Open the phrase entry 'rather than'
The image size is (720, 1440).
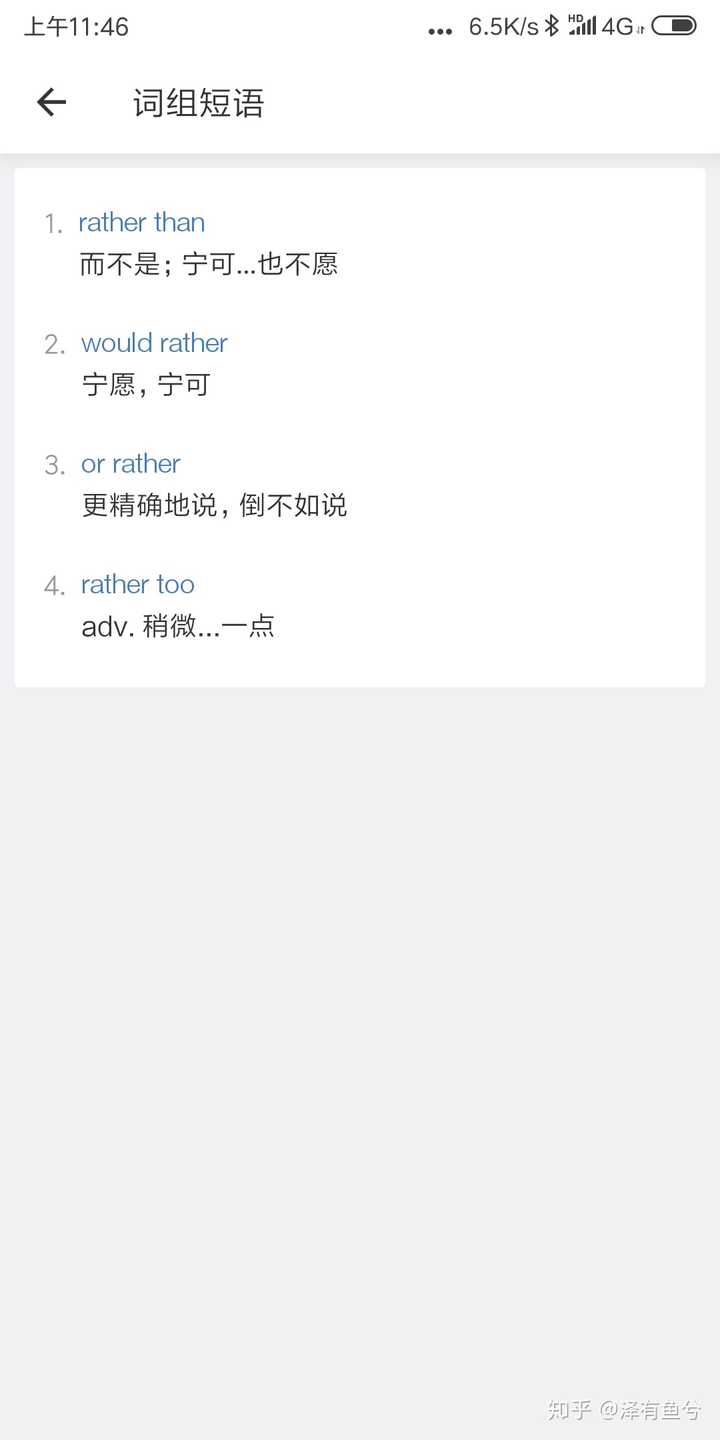[x=142, y=222]
